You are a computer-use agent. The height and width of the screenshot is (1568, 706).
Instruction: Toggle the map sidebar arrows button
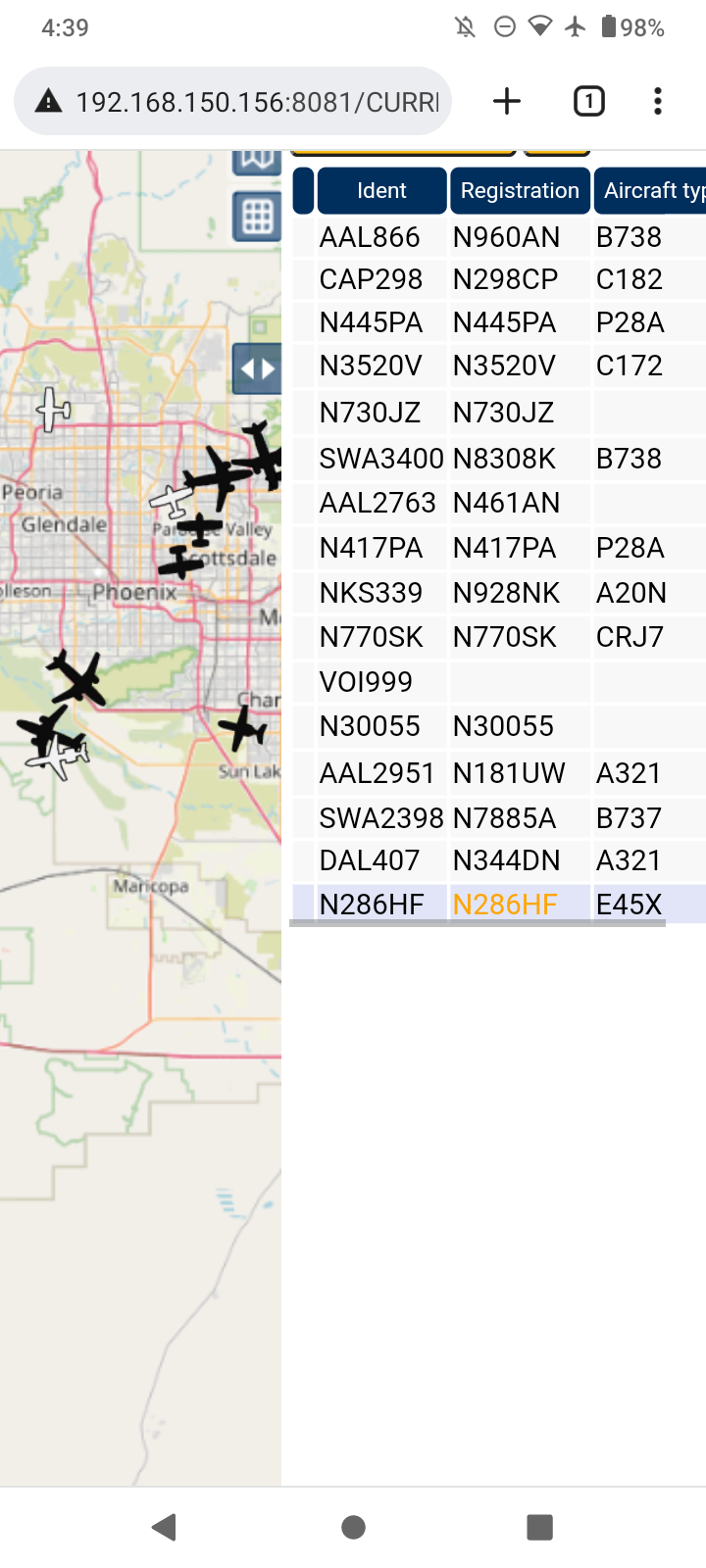coord(258,369)
